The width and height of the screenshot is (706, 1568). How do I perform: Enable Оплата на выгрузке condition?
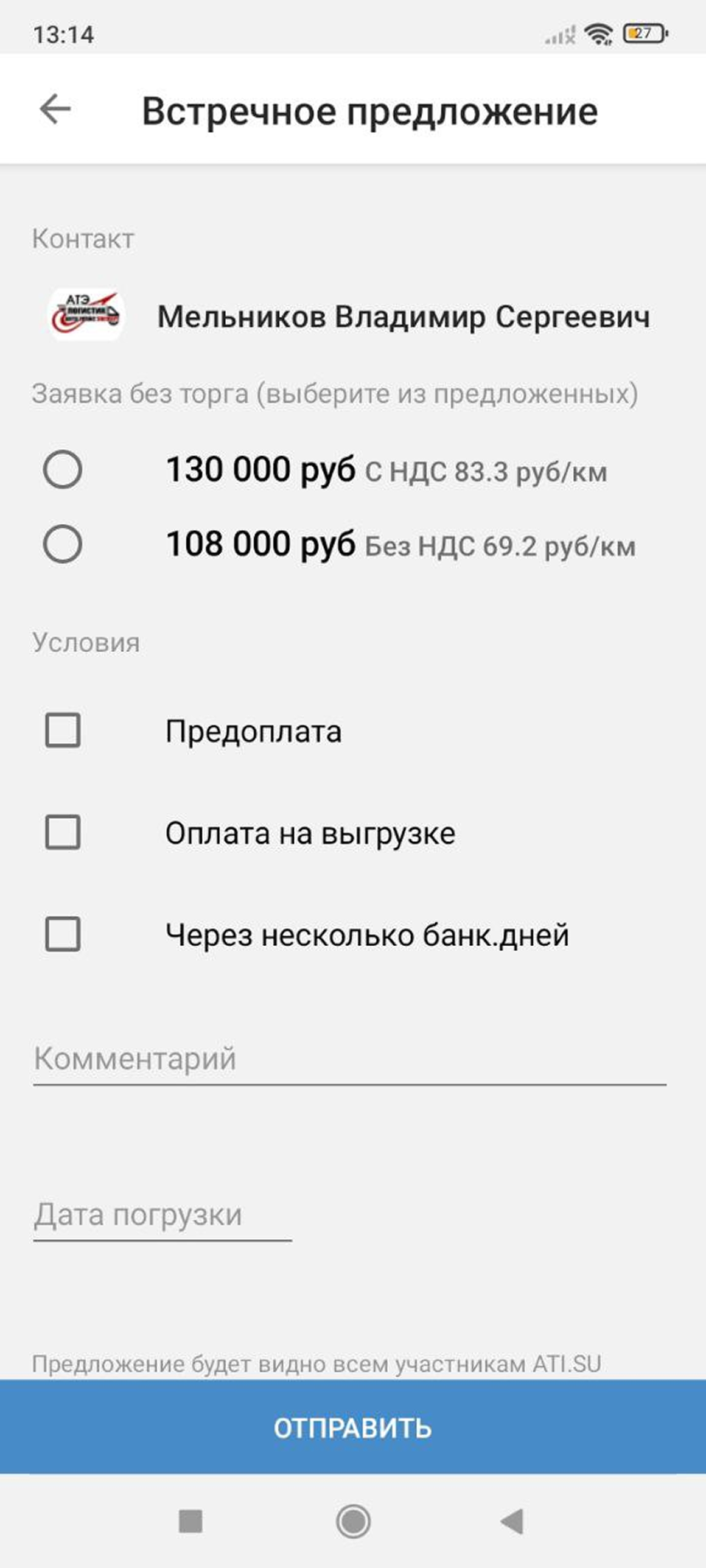(x=62, y=833)
